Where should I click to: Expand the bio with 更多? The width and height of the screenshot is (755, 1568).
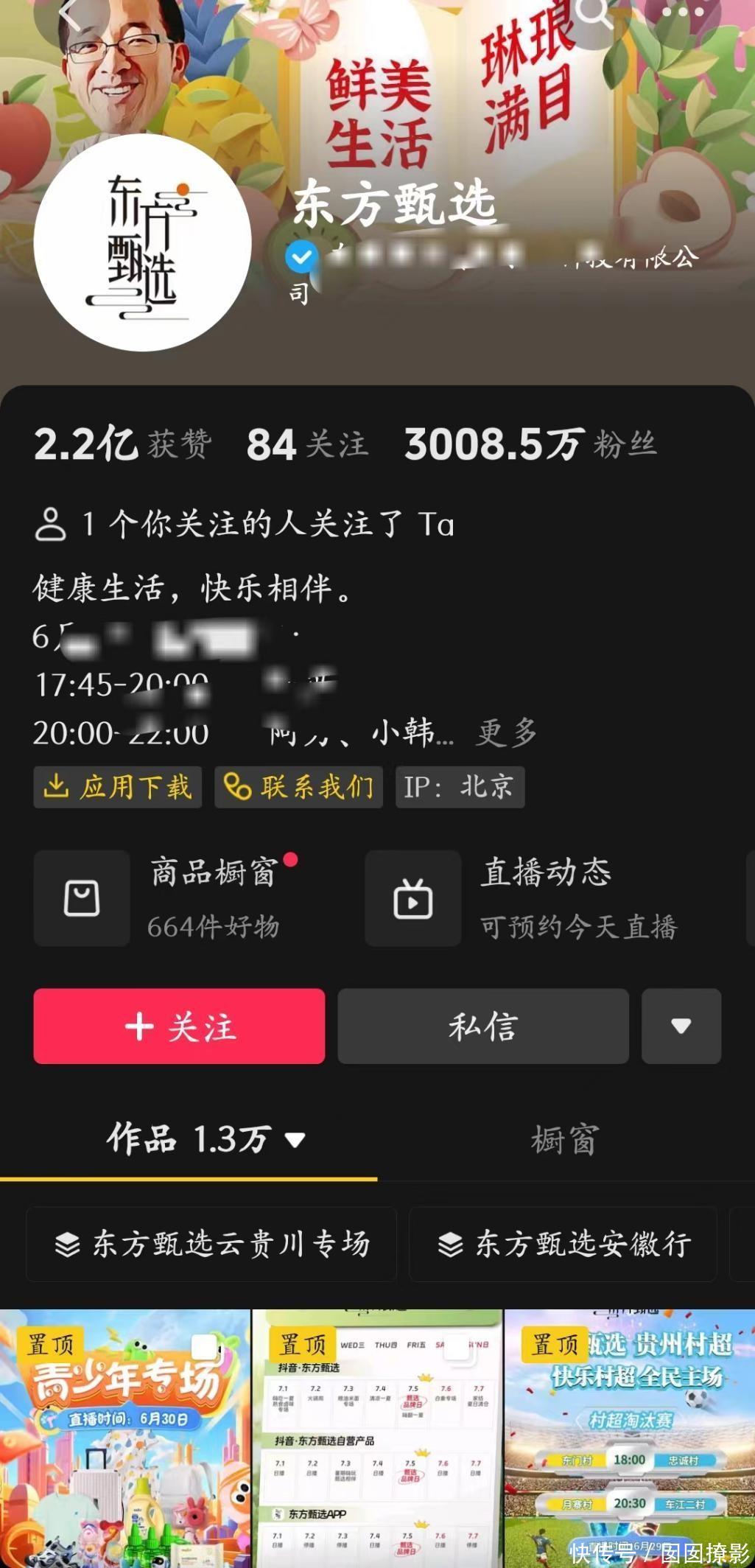506,732
